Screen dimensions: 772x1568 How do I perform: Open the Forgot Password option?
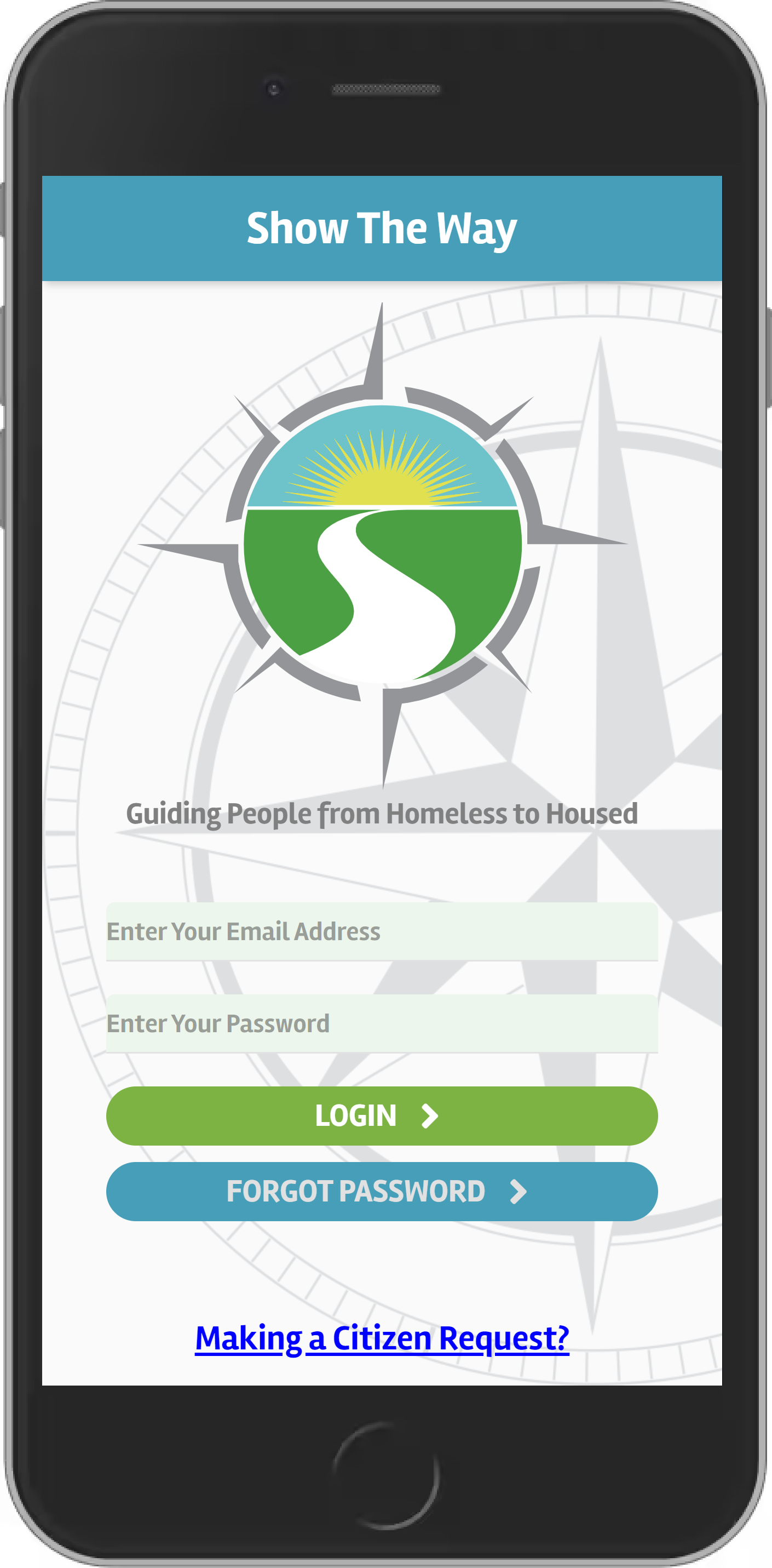point(382,1191)
